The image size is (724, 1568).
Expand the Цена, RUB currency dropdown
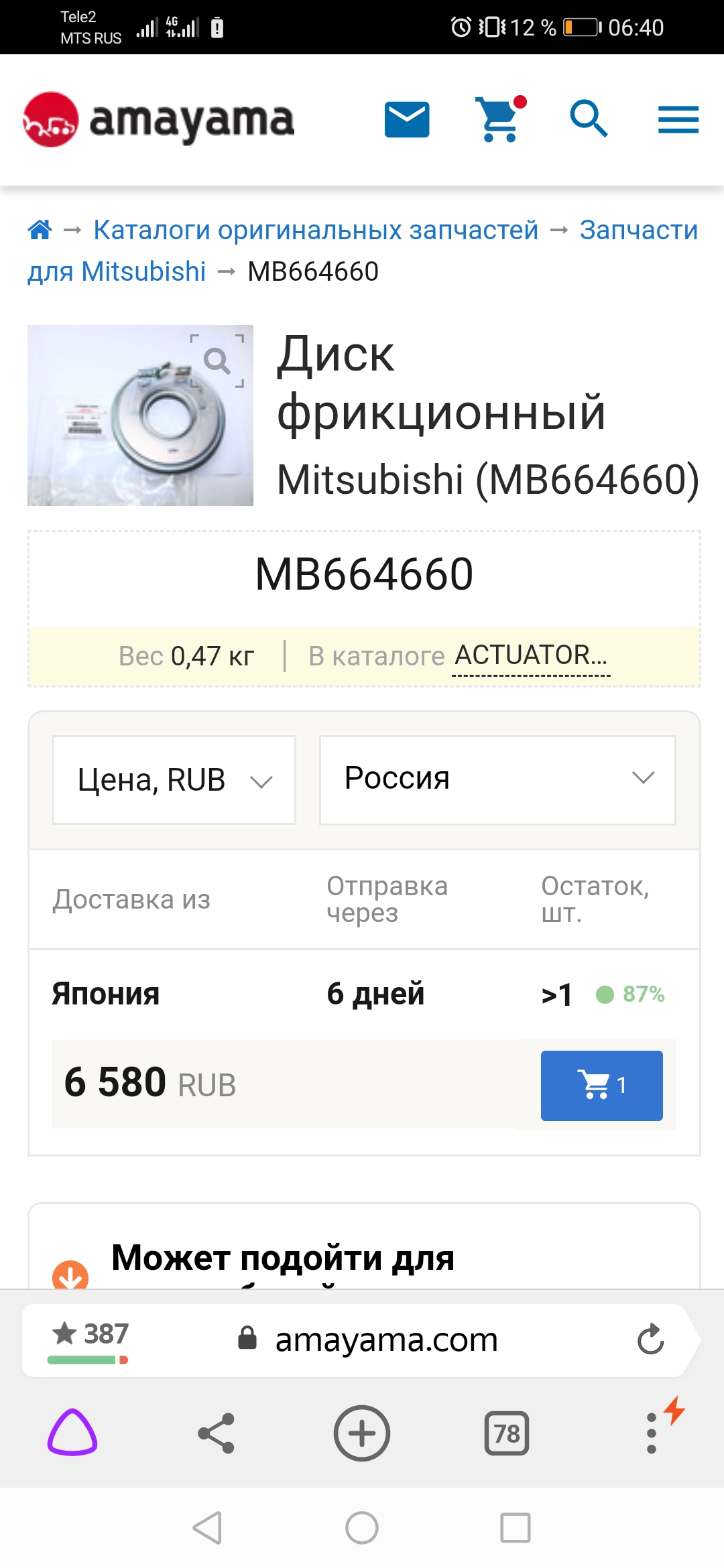174,780
